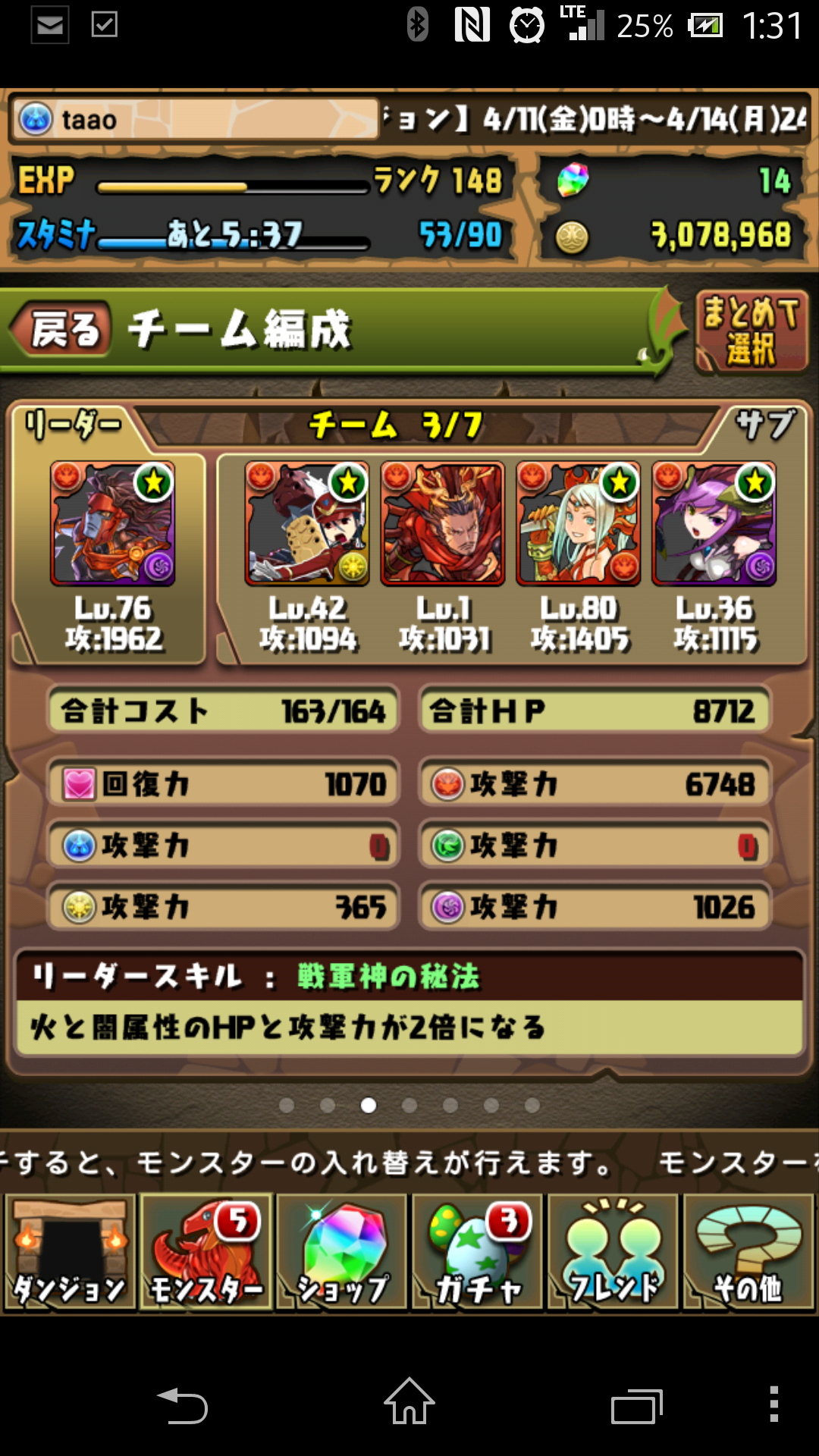The width and height of the screenshot is (819, 1456).
Task: Select the sub monster Lv.80
Action: click(579, 524)
